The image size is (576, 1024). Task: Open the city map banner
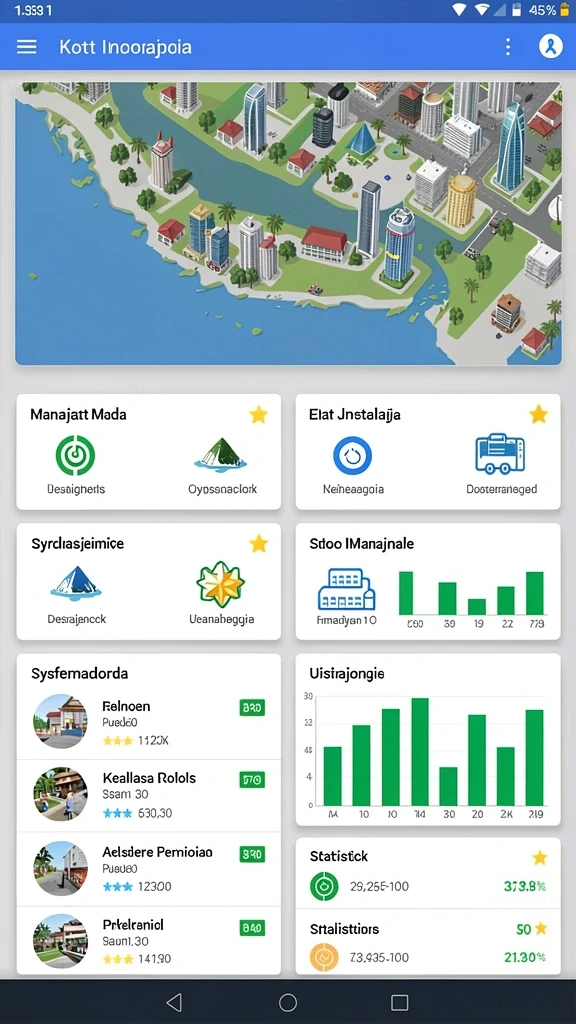[288, 223]
